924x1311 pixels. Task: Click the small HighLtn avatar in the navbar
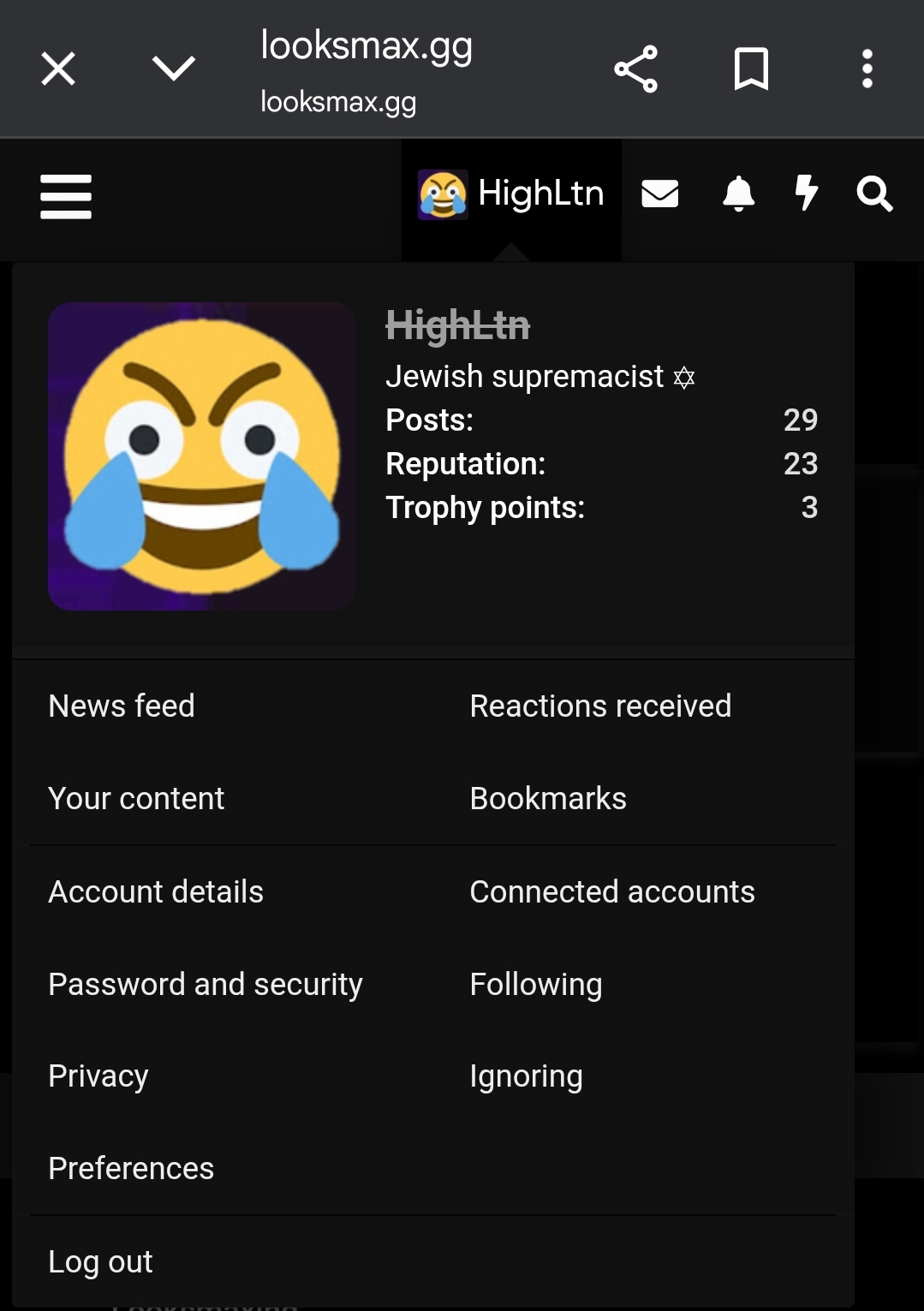tap(442, 194)
